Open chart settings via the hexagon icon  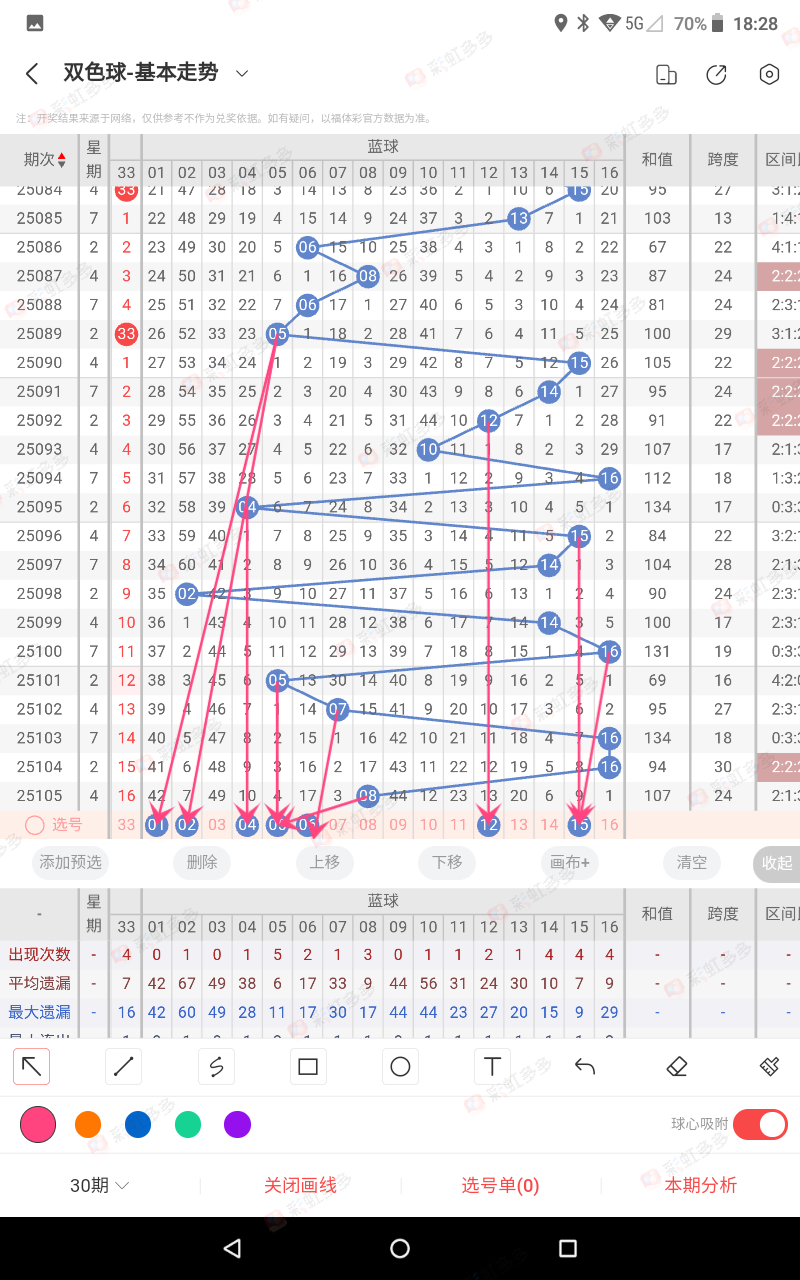tap(768, 74)
